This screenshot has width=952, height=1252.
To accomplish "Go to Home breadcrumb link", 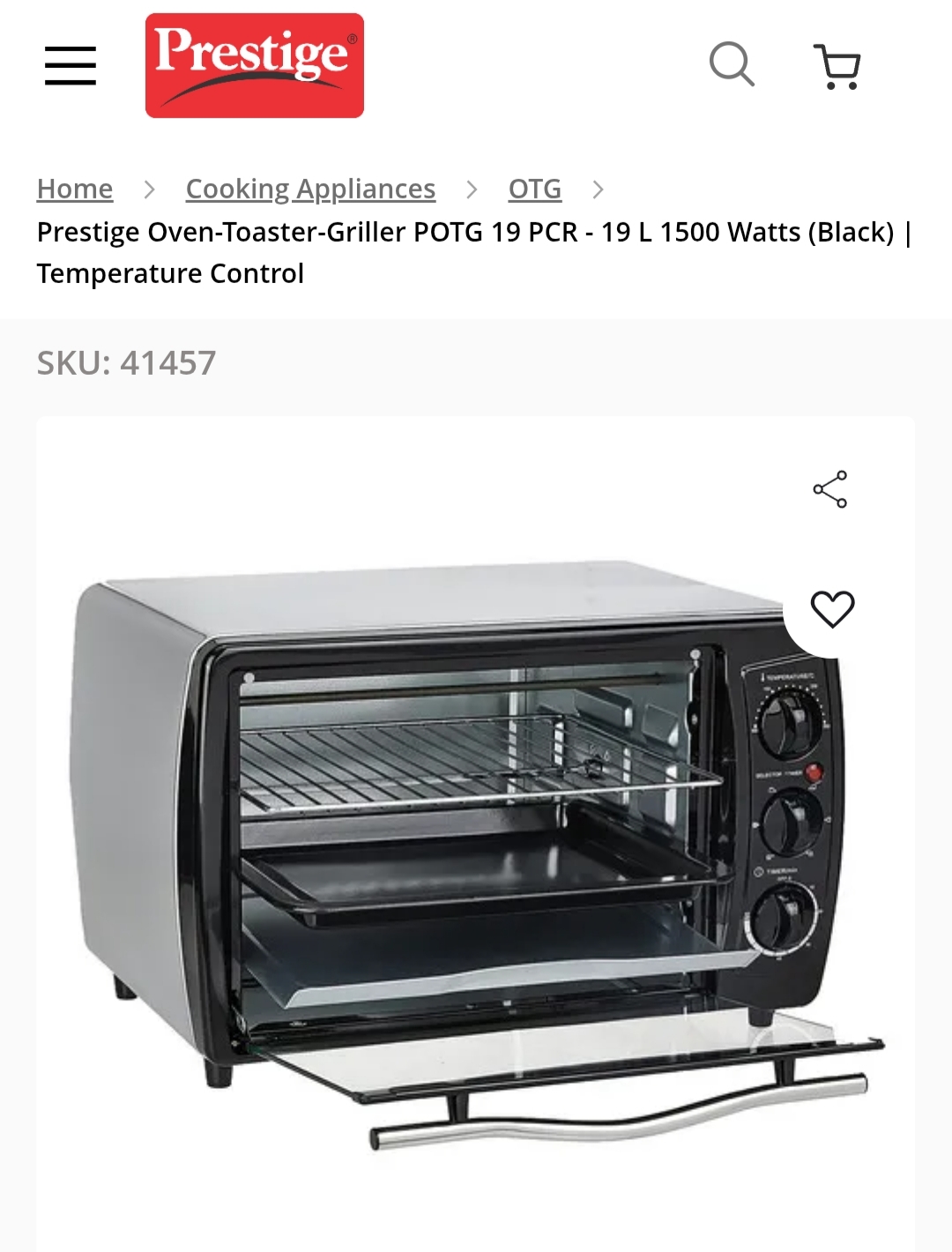I will [75, 189].
